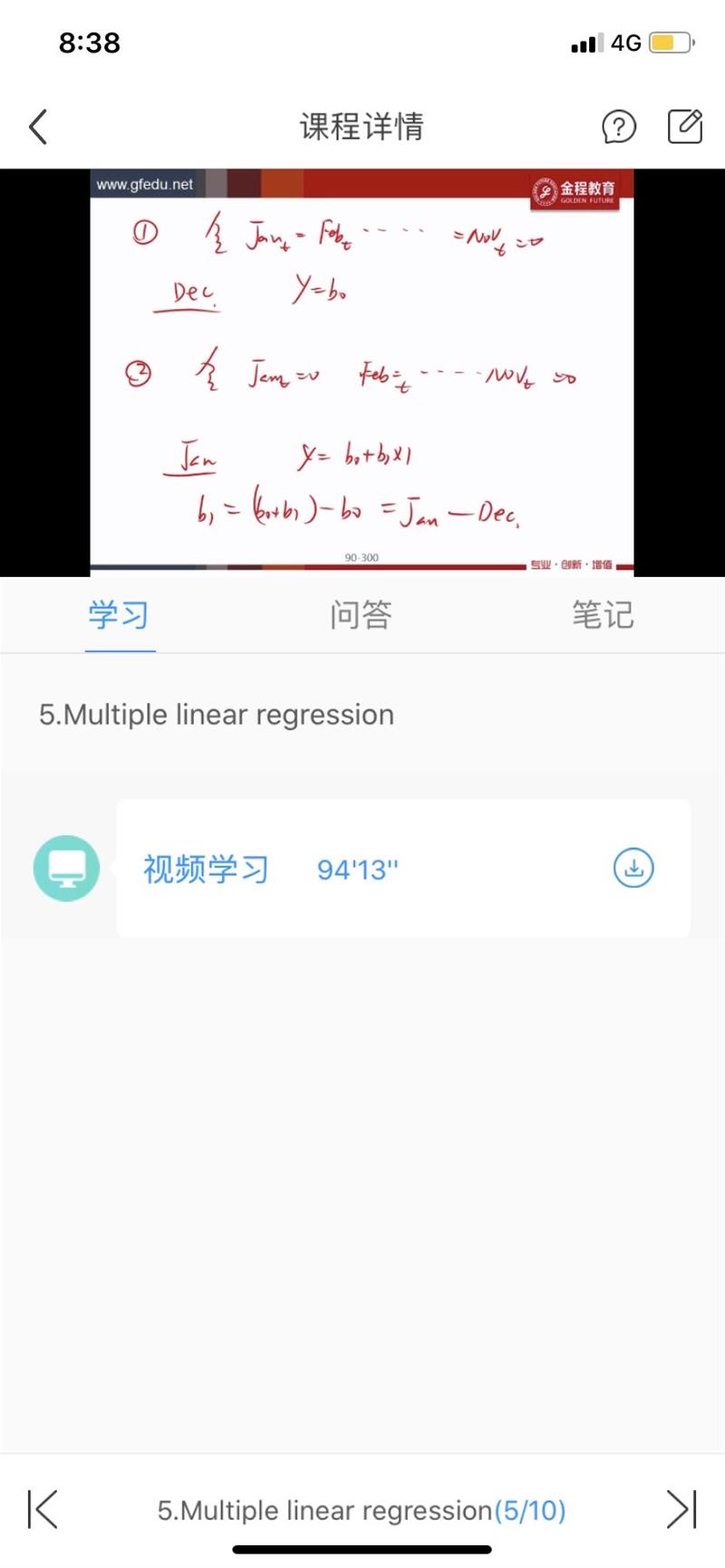Open the help question mark icon
This screenshot has width=725, height=1568.
(x=619, y=127)
